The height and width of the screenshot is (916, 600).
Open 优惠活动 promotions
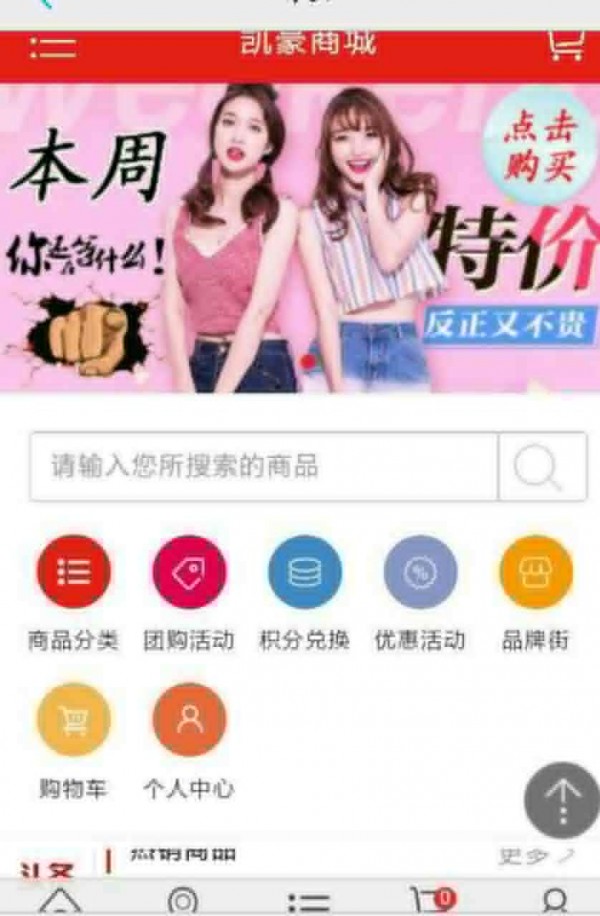coord(420,573)
